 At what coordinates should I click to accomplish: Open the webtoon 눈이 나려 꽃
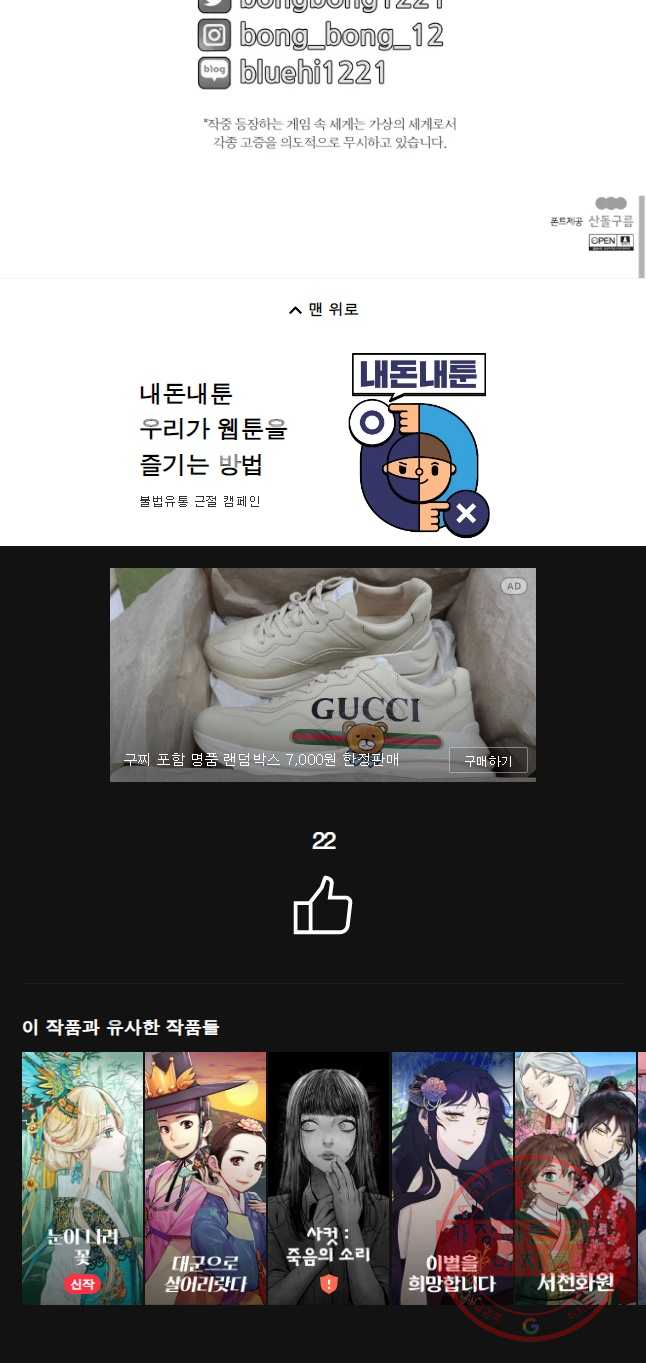(x=83, y=1178)
